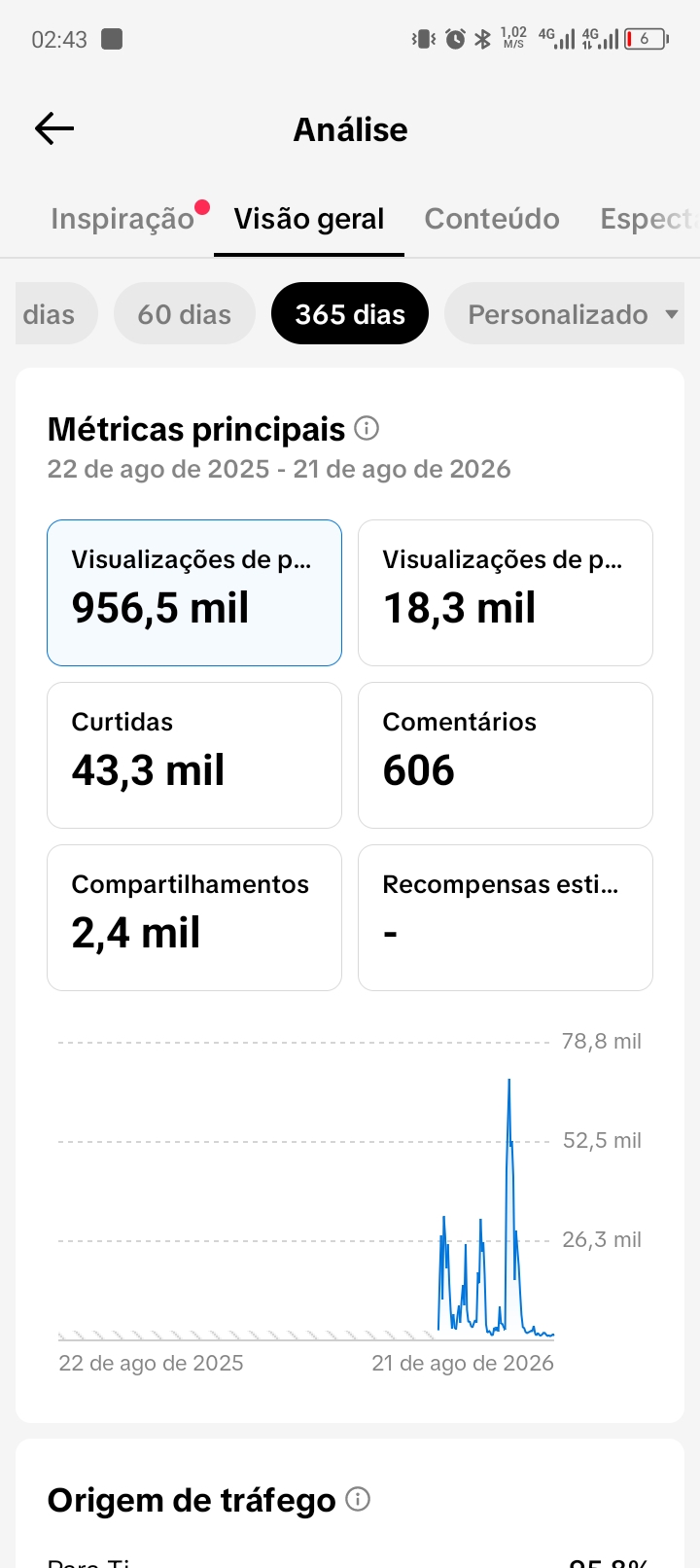The image size is (700, 1568).
Task: Expand the Personalizado date dropdown
Action: (565, 314)
